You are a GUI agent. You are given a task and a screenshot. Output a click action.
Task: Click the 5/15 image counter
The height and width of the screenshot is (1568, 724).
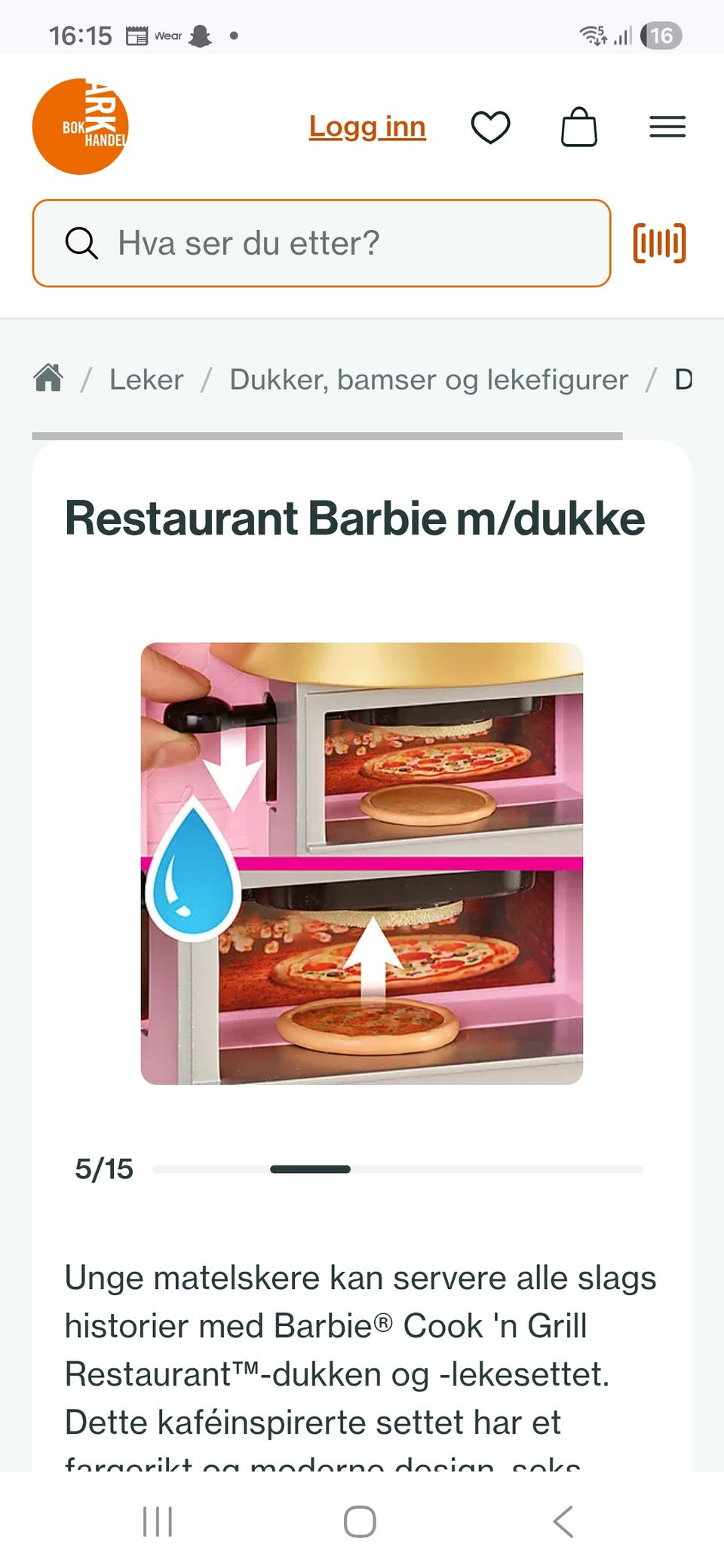[103, 1169]
